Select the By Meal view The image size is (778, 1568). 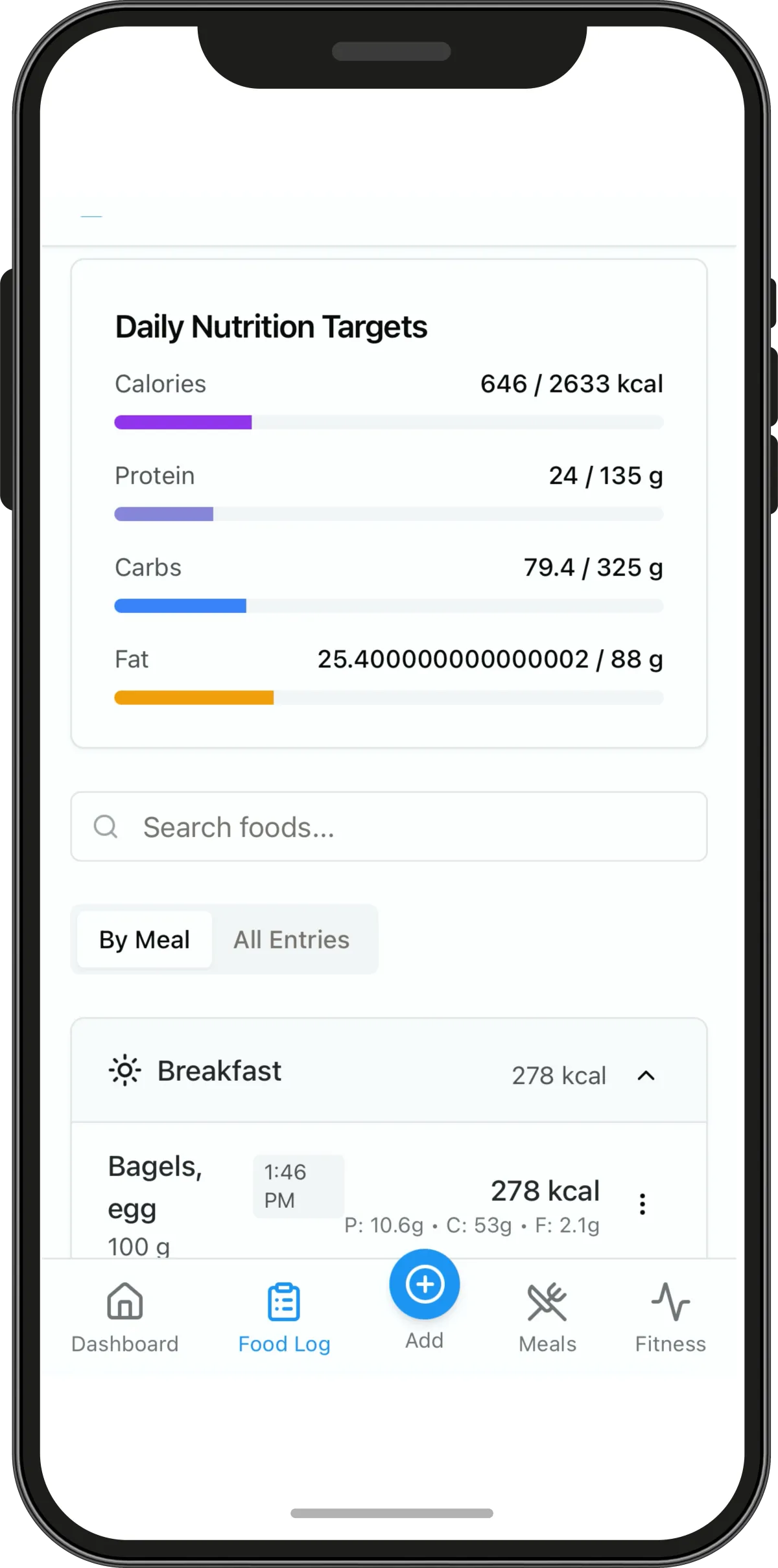click(145, 940)
